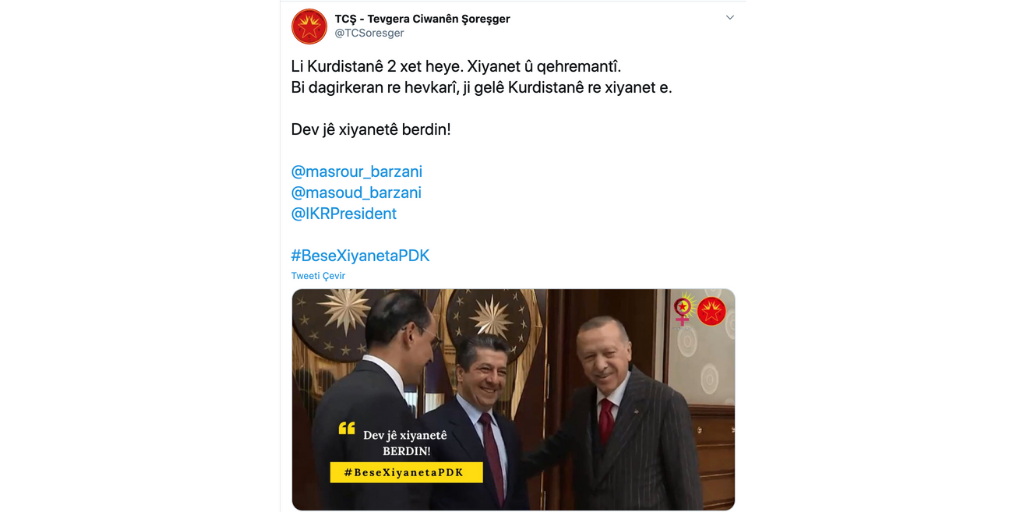The height and width of the screenshot is (512, 1024).
Task: Open TCŞ - Tevgera Ciwanên Şoreşger profile name
Action: (422, 19)
